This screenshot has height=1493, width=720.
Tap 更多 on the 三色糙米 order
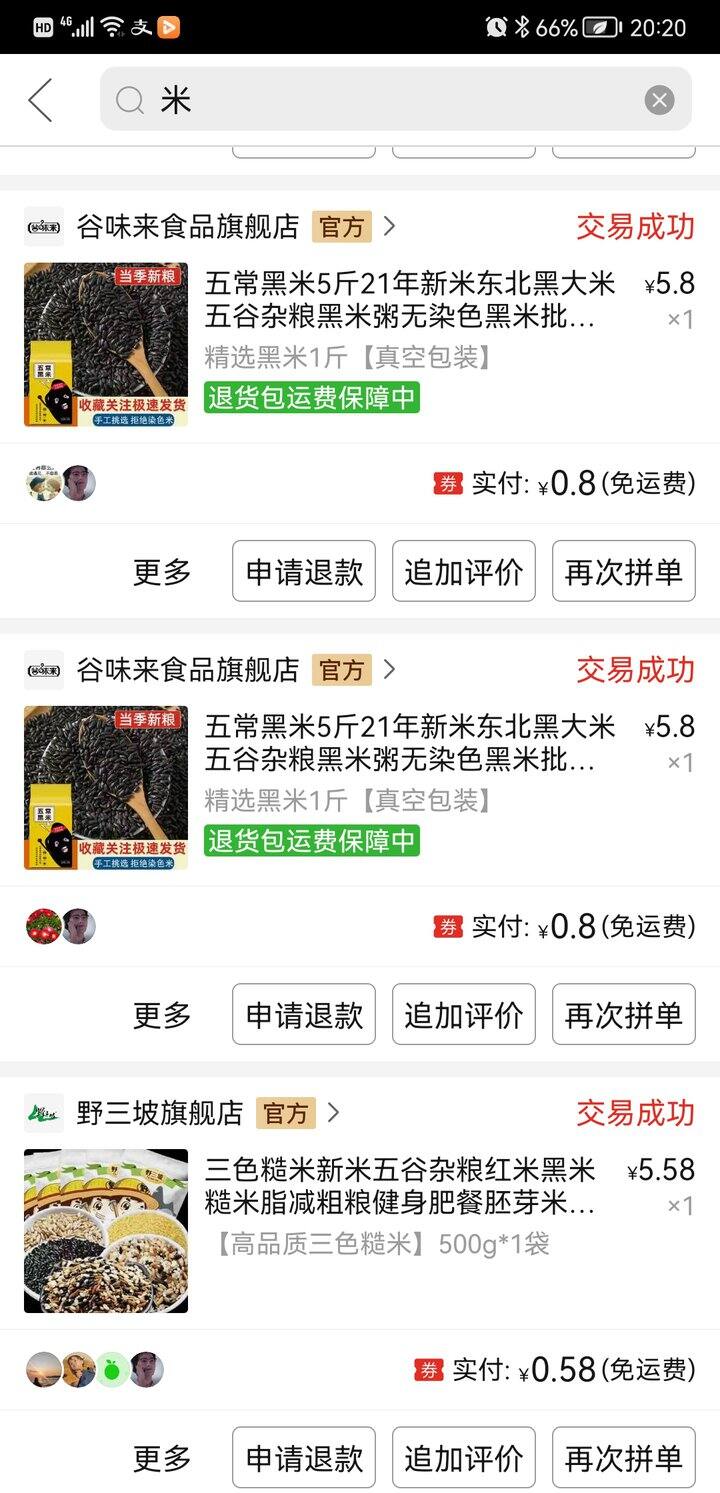(x=162, y=1458)
